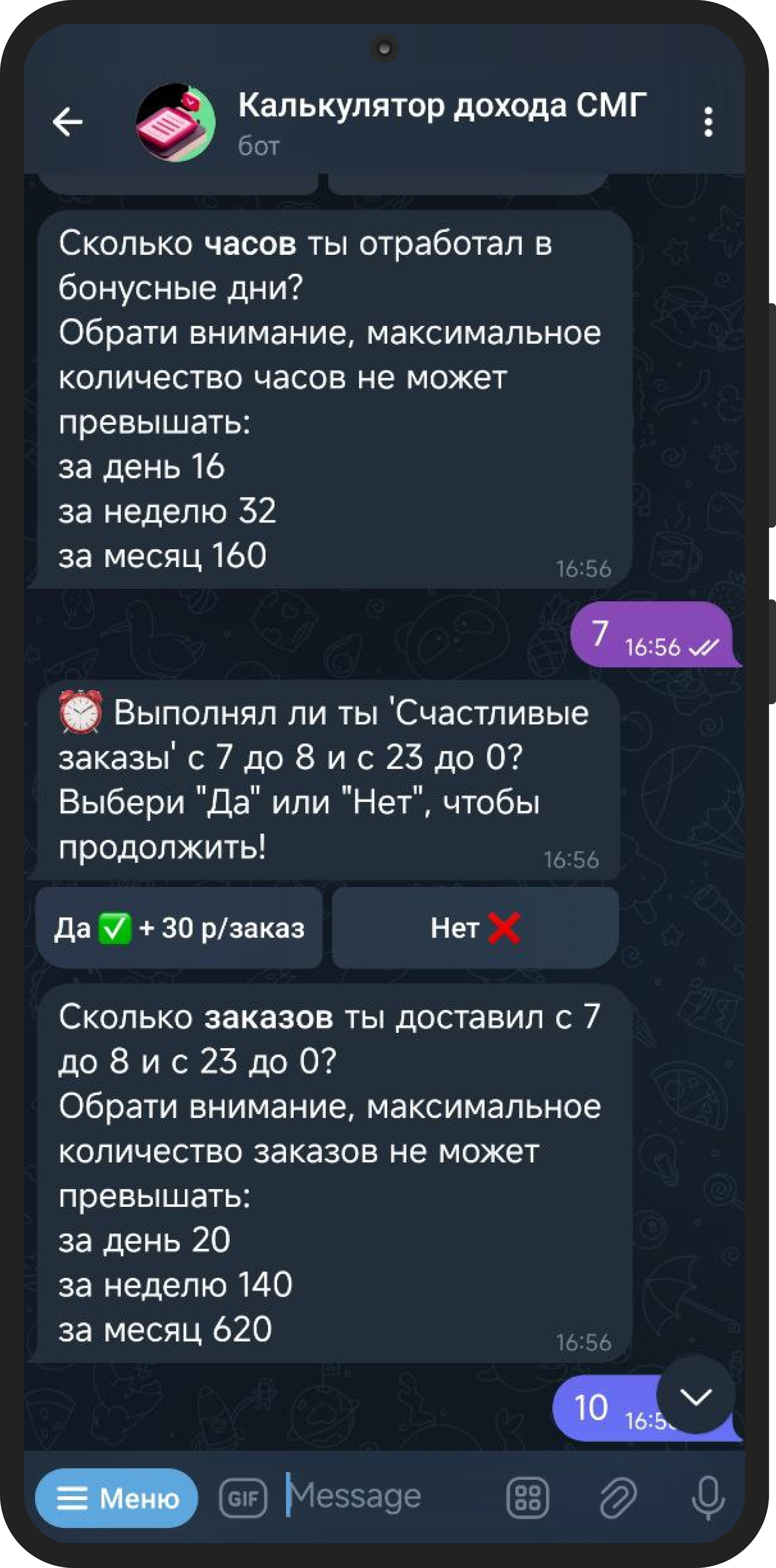Screen dimensions: 776x1568
Task: Show the bot keyboard grid icon
Action: [528, 1498]
